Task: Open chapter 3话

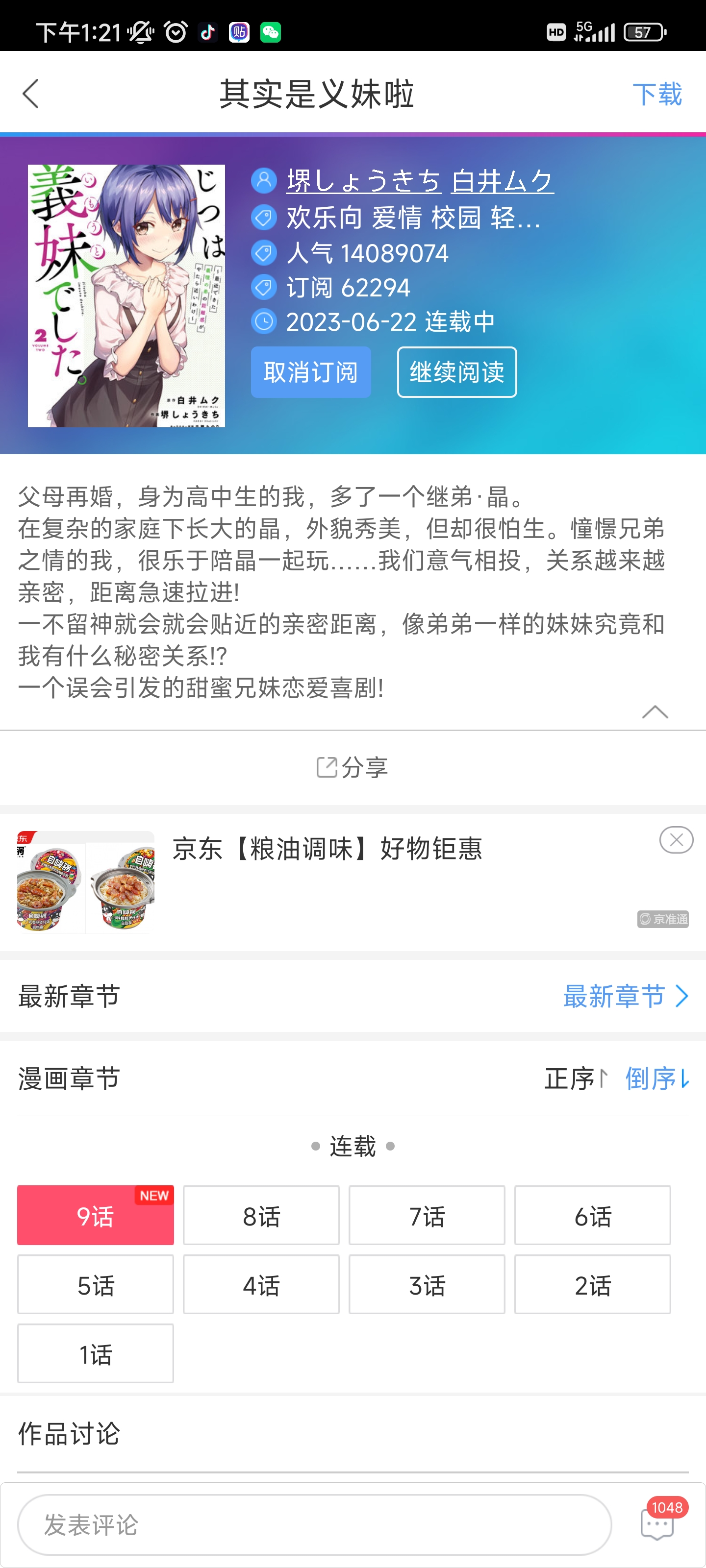Action: tap(427, 1285)
